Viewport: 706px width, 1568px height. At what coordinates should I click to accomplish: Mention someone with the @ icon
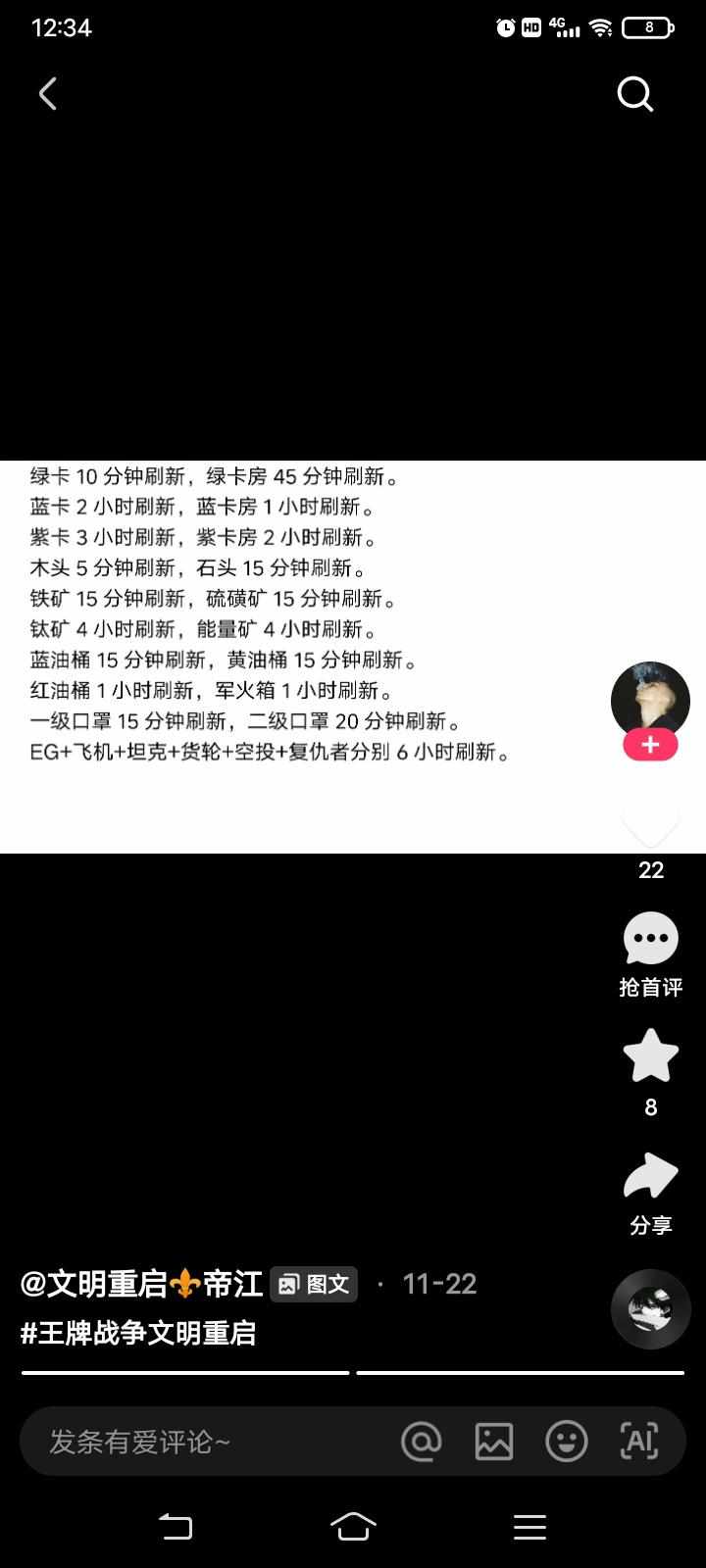pyautogui.click(x=422, y=1442)
